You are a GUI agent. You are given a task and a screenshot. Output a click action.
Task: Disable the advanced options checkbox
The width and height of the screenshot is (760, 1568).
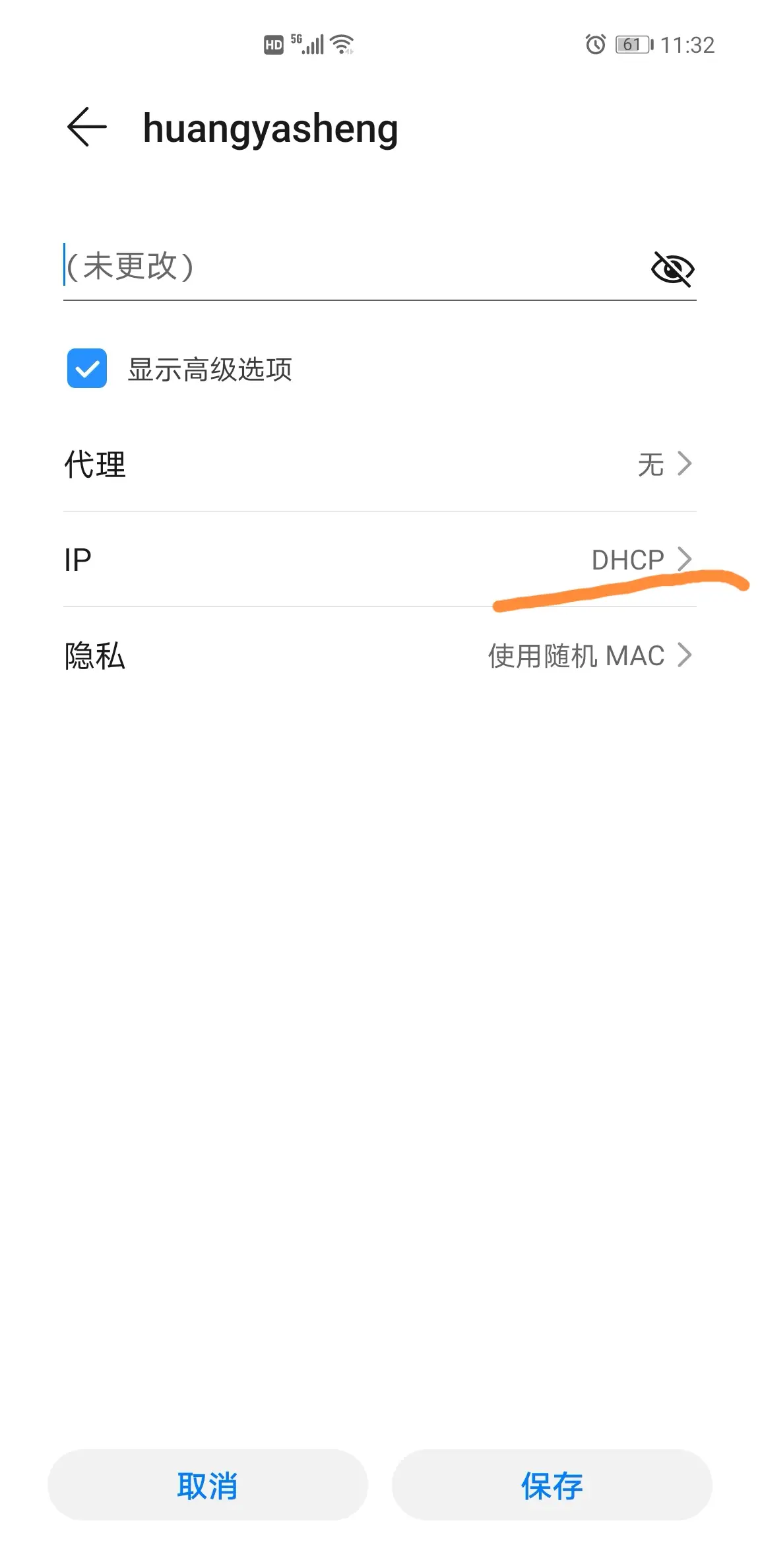click(86, 369)
